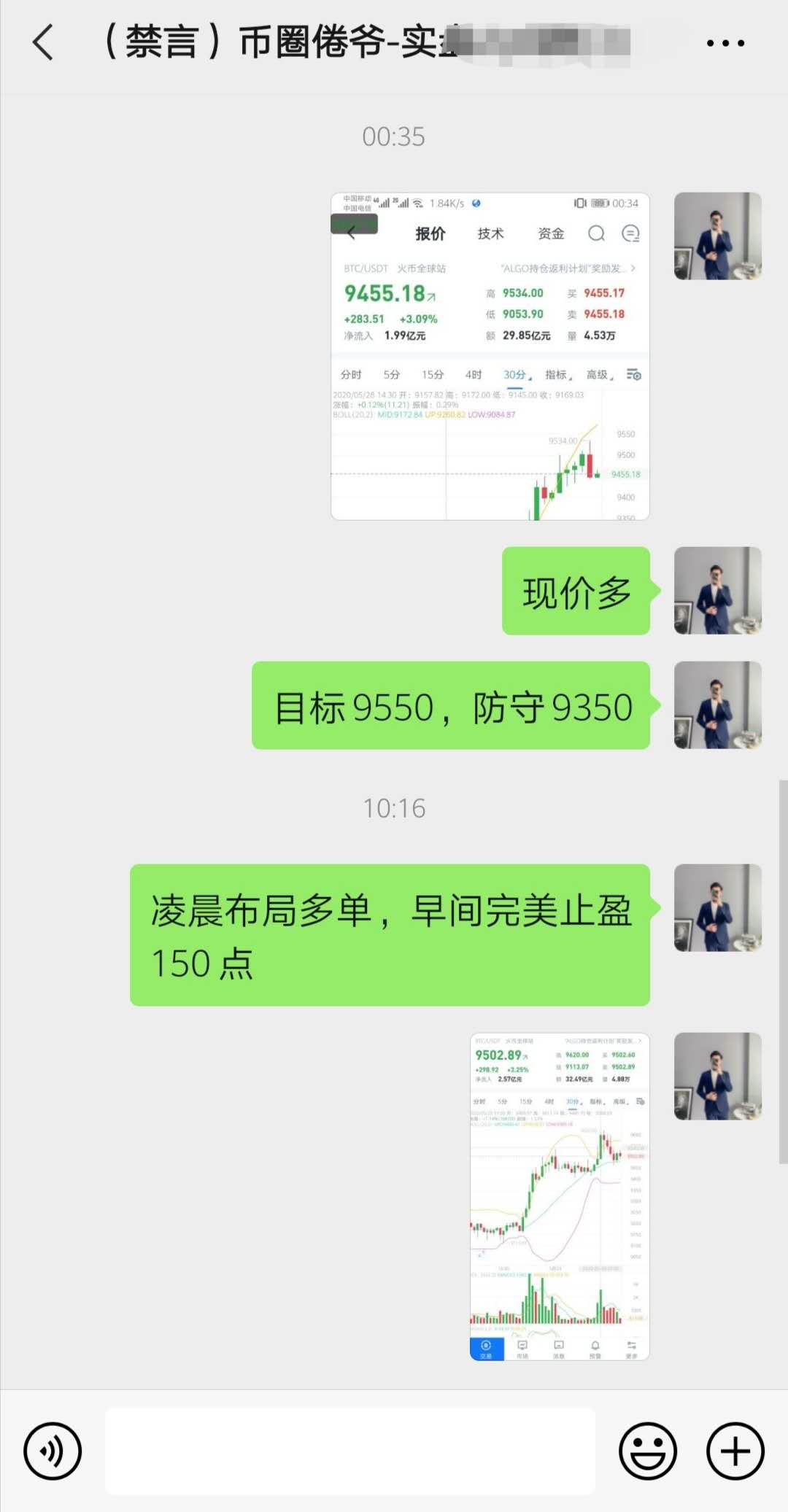Open the chat options via the three dots
Screen dimensions: 788x1512
pyautogui.click(x=723, y=42)
